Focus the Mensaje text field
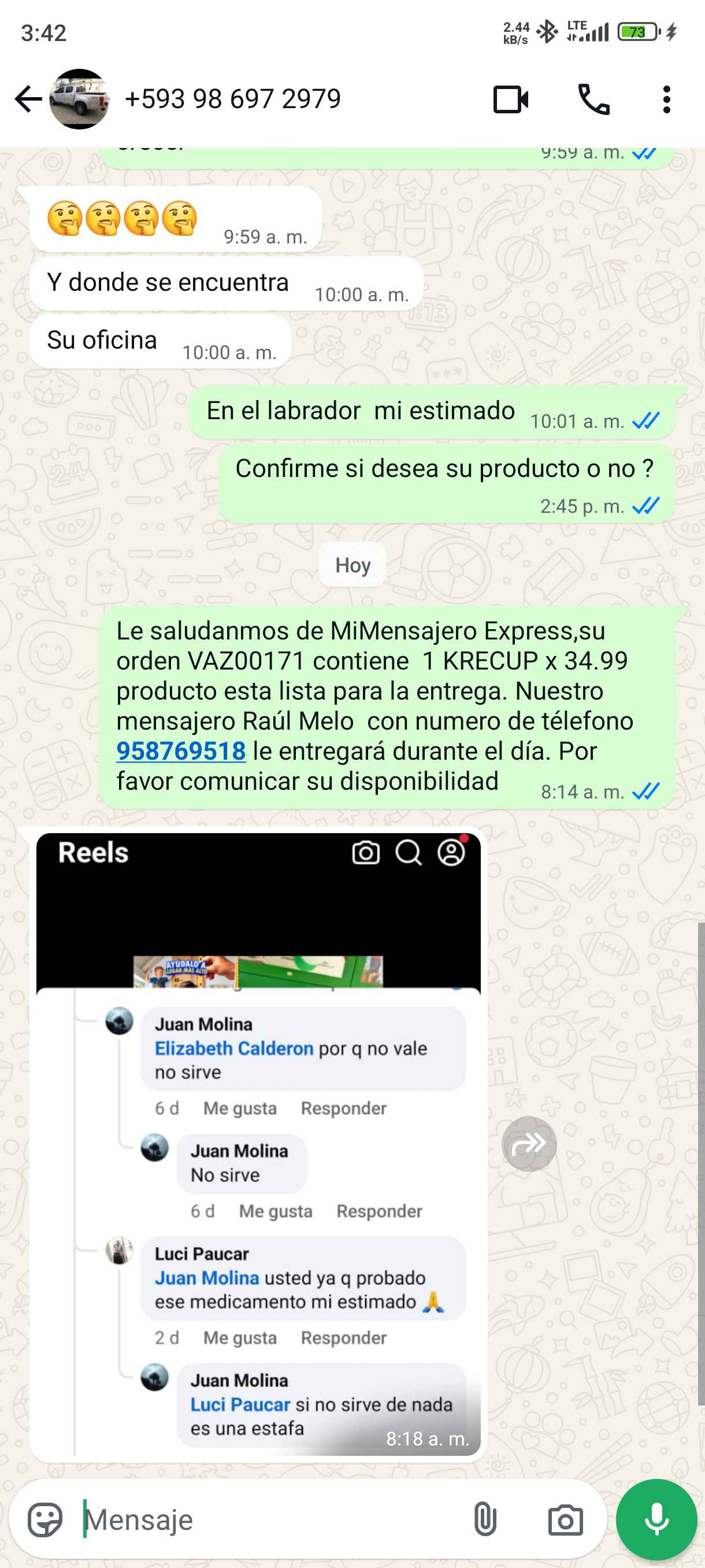The width and height of the screenshot is (705, 1568). (x=268, y=1520)
